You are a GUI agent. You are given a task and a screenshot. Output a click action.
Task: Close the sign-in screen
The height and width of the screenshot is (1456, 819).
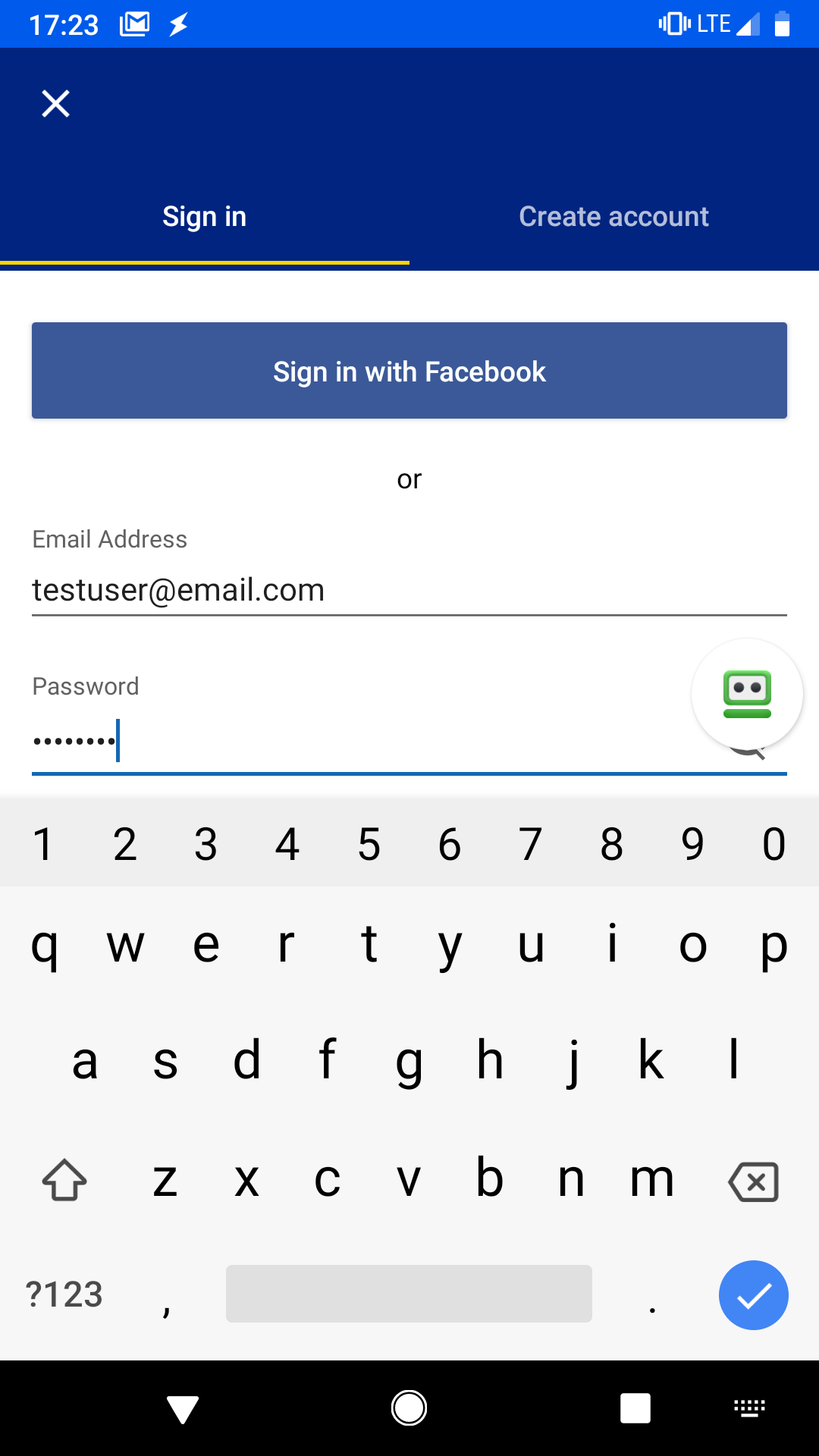(55, 103)
